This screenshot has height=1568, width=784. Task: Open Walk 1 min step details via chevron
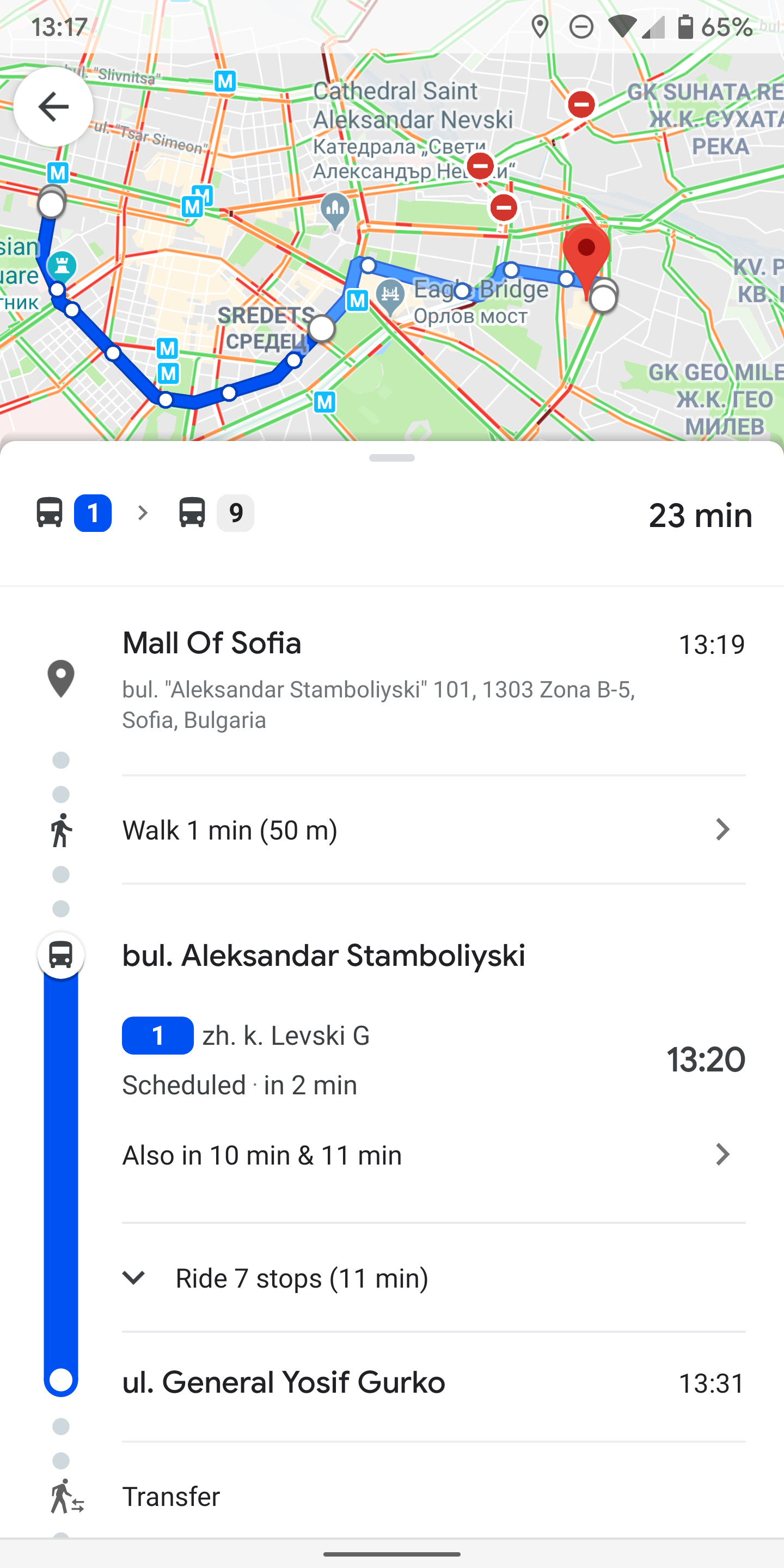pos(722,829)
